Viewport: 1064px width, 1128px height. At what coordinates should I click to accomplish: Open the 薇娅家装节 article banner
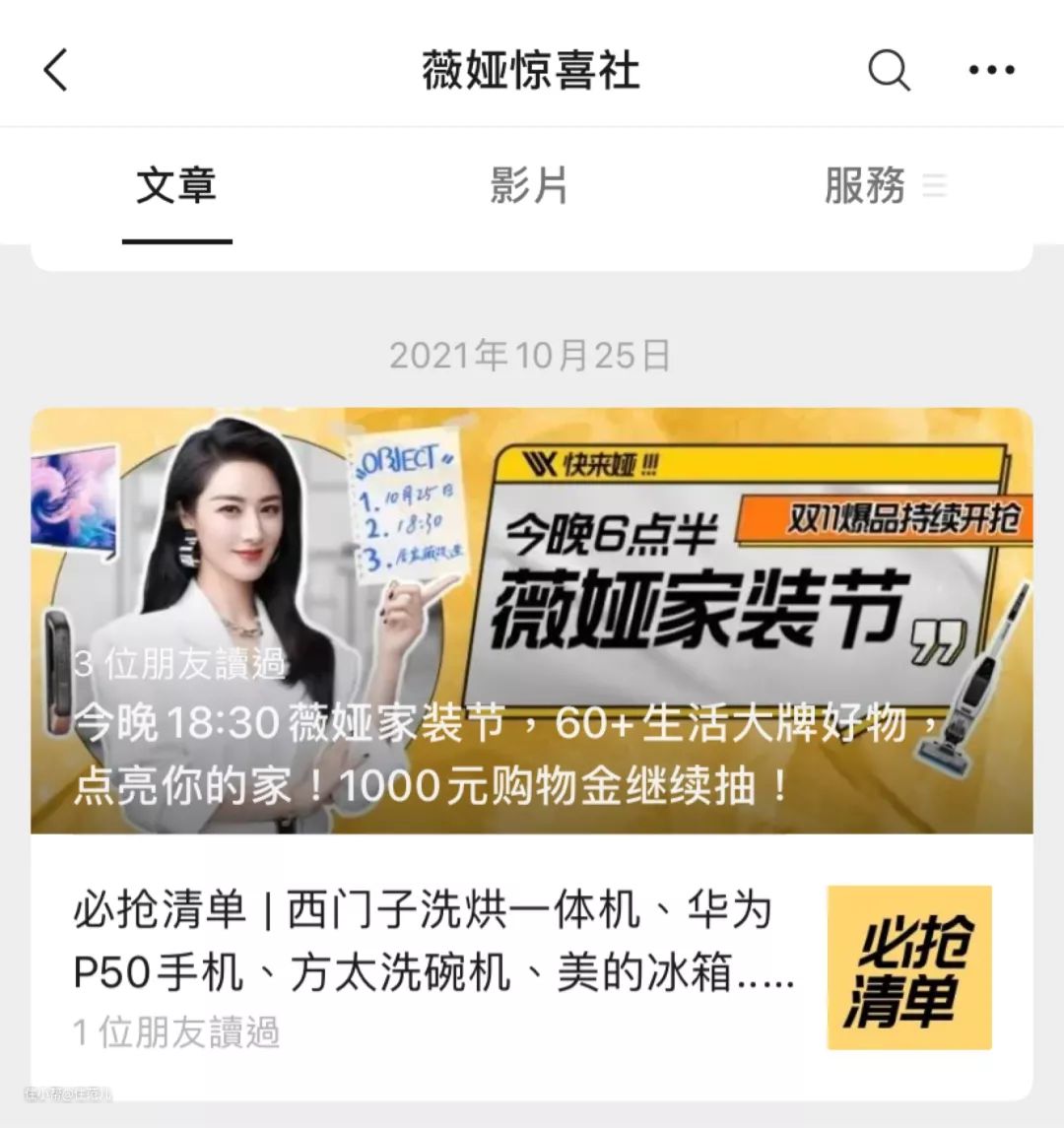pyautogui.click(x=532, y=621)
